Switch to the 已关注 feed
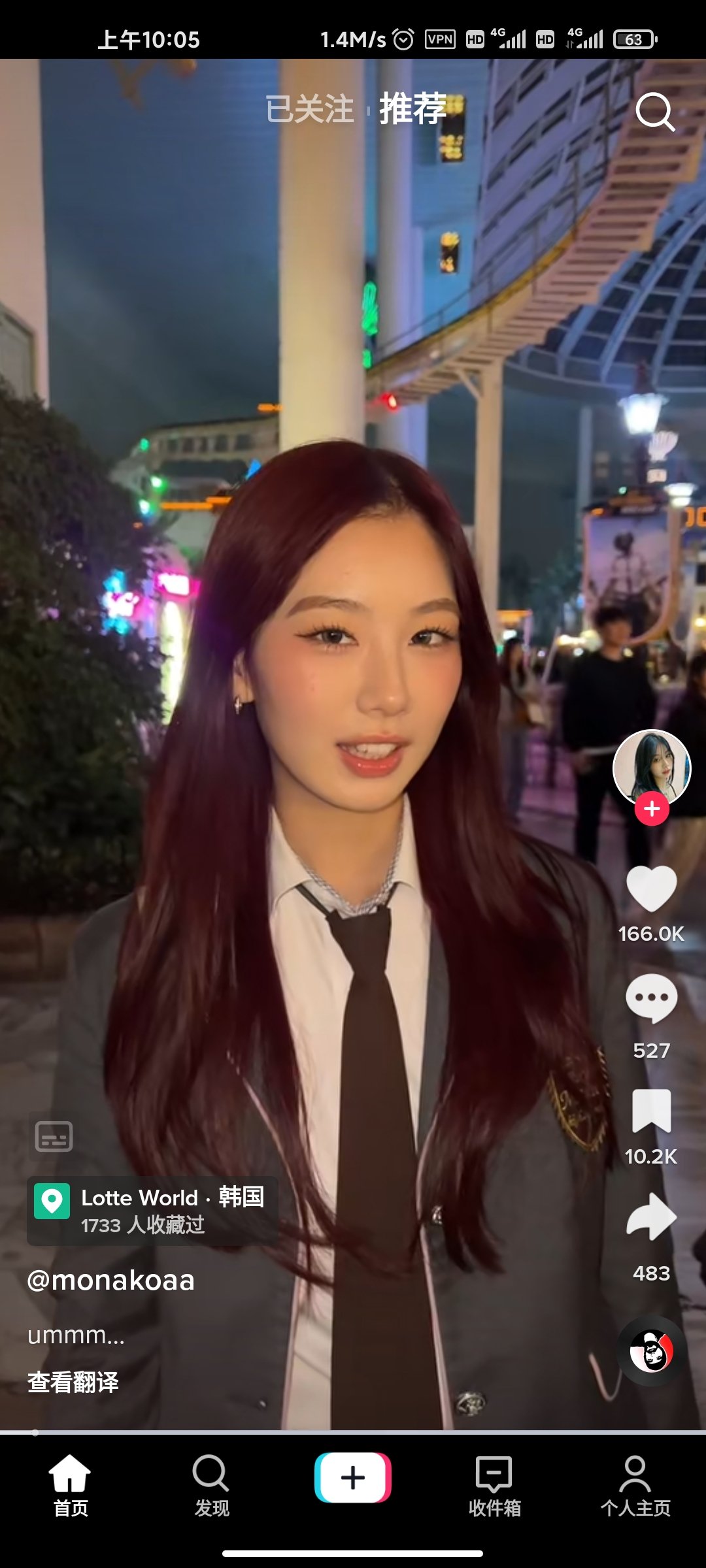The height and width of the screenshot is (1568, 706). click(x=309, y=109)
